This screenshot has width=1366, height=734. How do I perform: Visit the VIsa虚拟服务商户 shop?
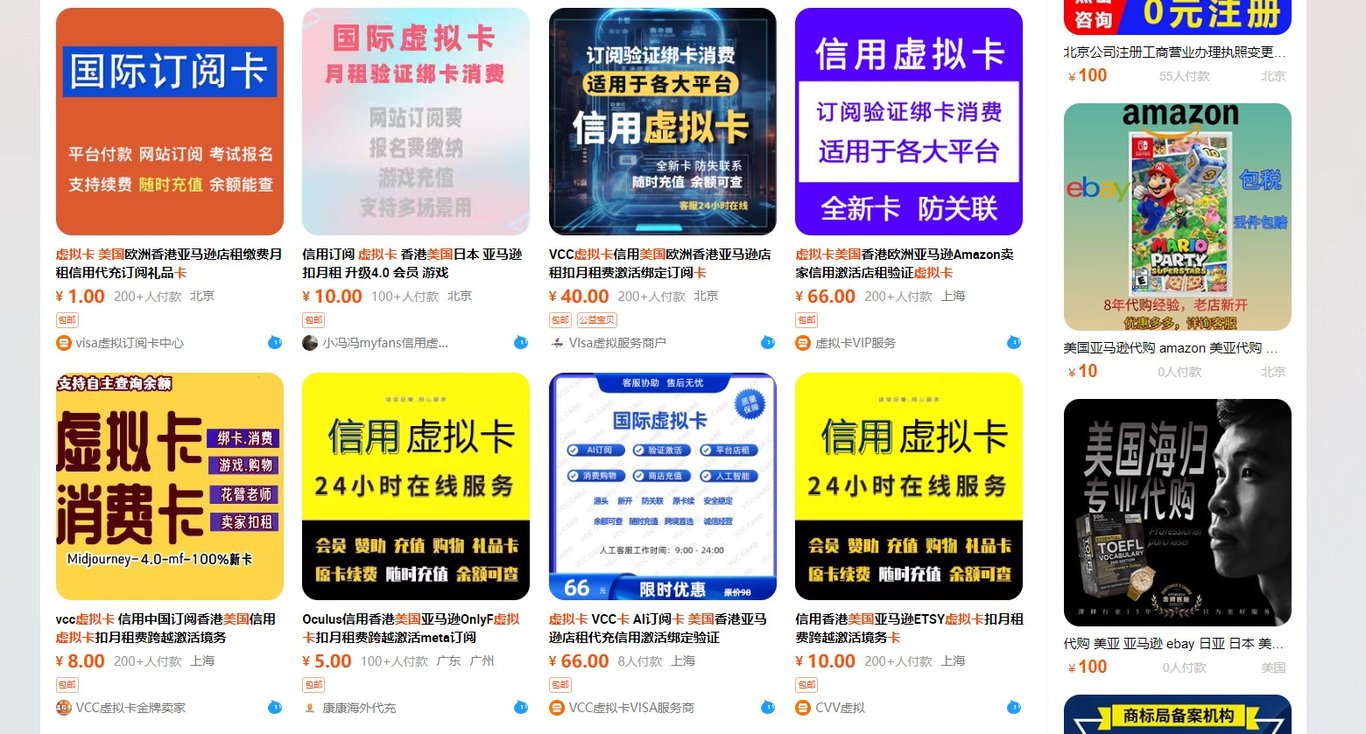click(617, 343)
